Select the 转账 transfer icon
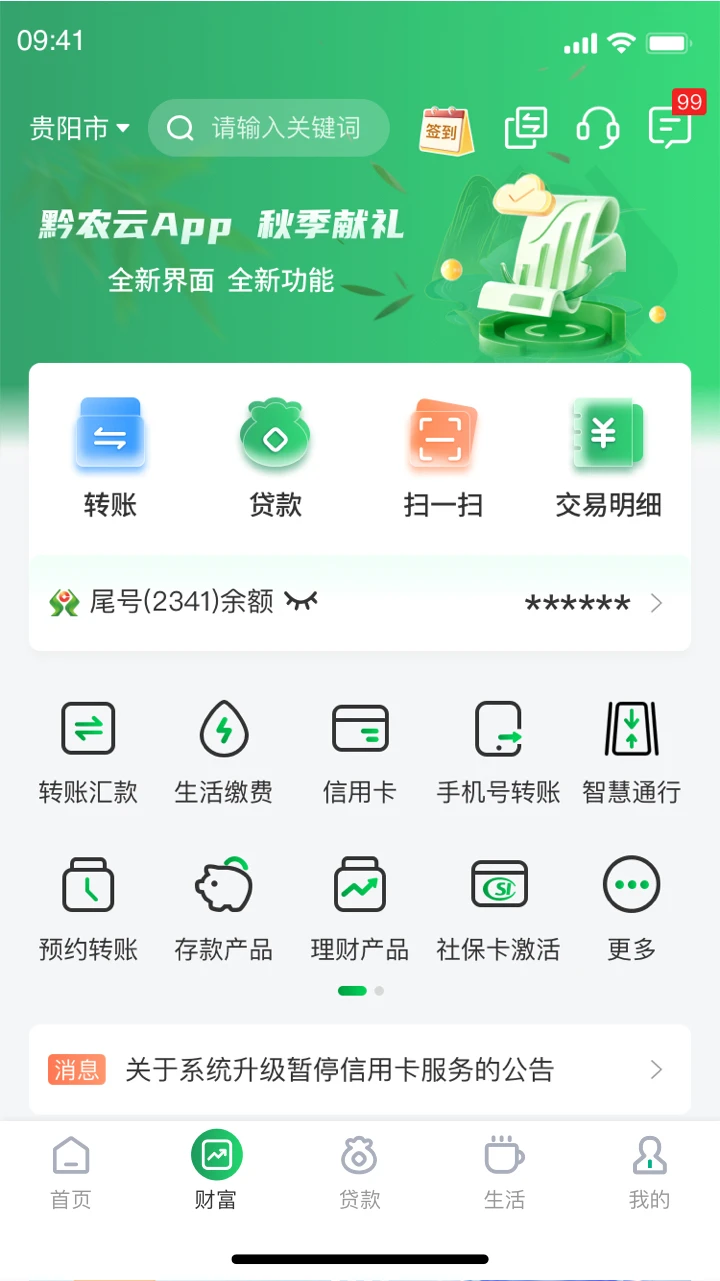 (110, 450)
